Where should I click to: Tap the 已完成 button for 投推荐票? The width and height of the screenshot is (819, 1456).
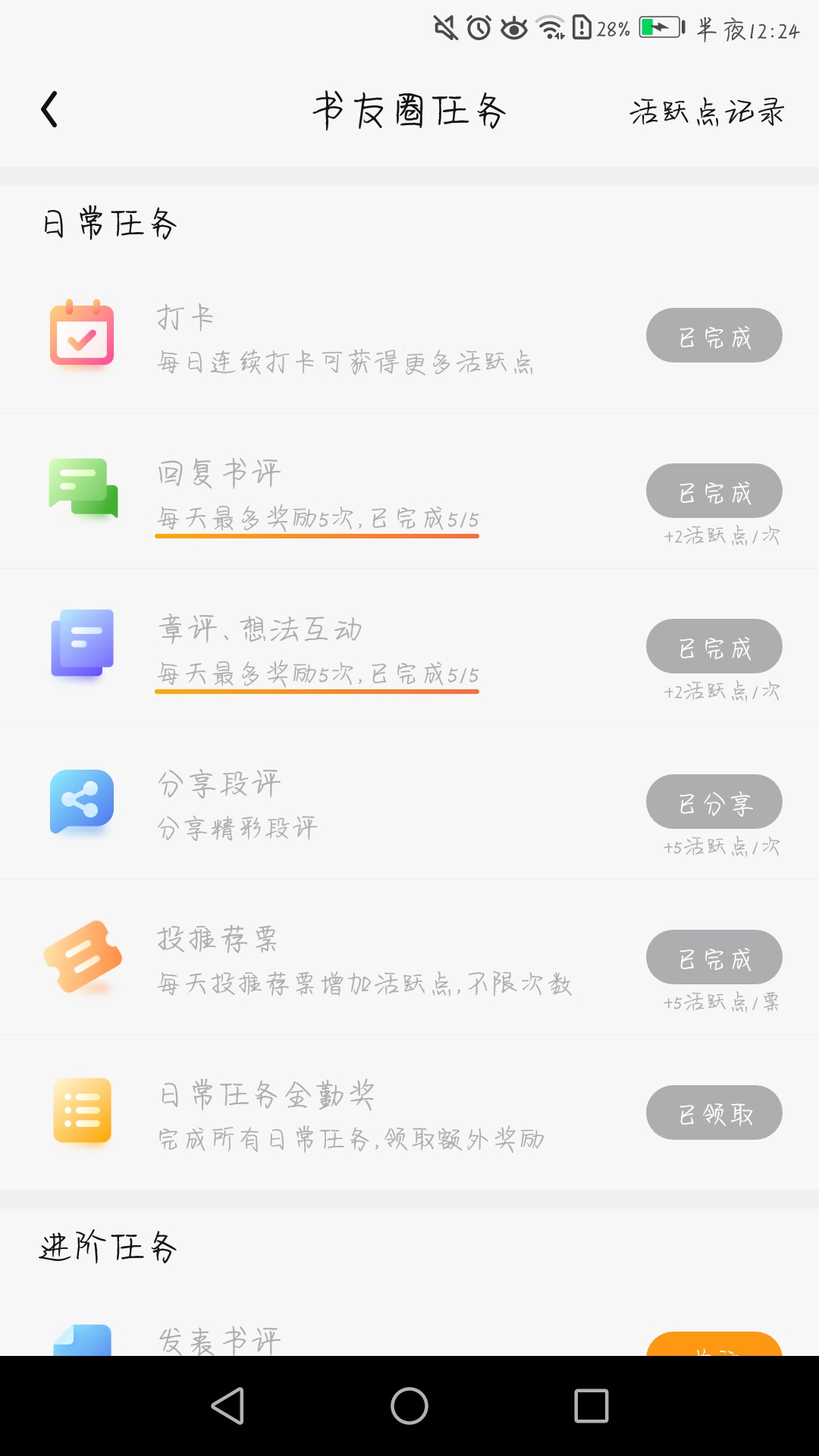pos(714,957)
